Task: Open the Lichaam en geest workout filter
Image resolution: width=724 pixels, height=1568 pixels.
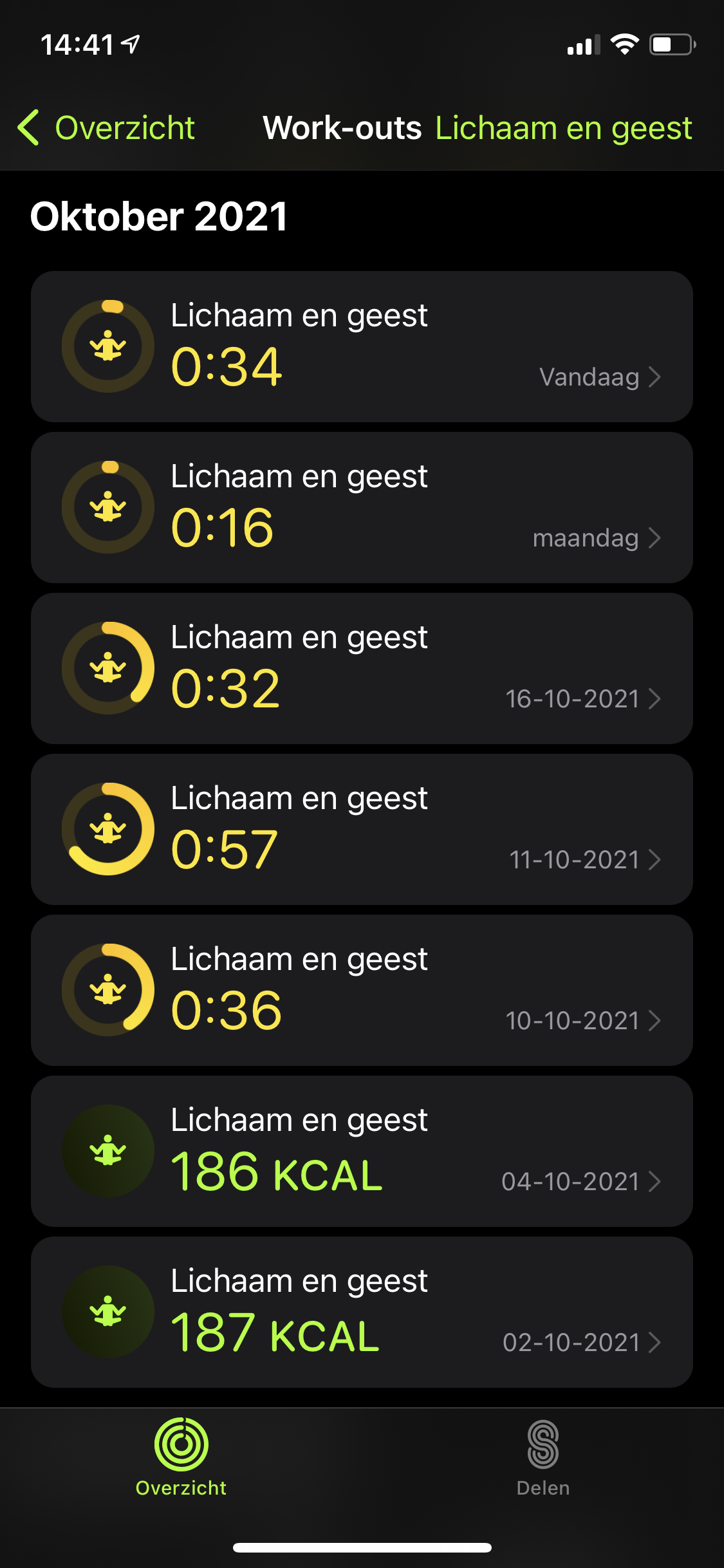Action: (563, 127)
